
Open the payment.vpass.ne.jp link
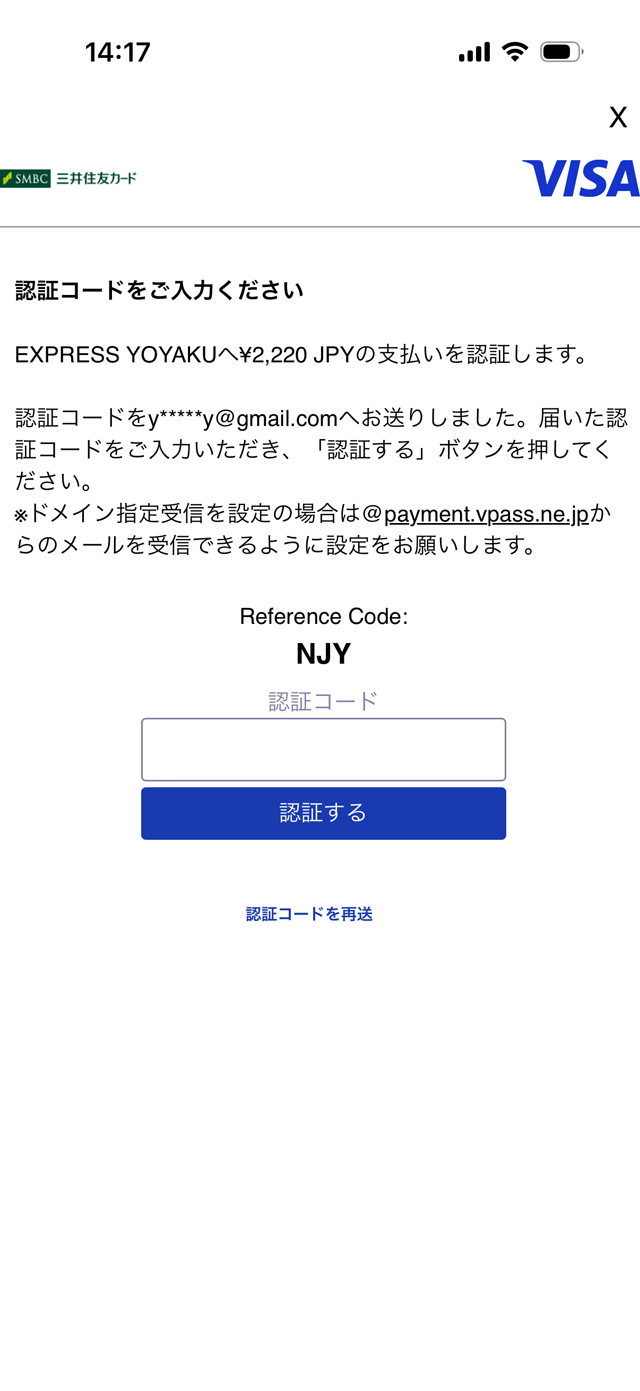click(487, 514)
